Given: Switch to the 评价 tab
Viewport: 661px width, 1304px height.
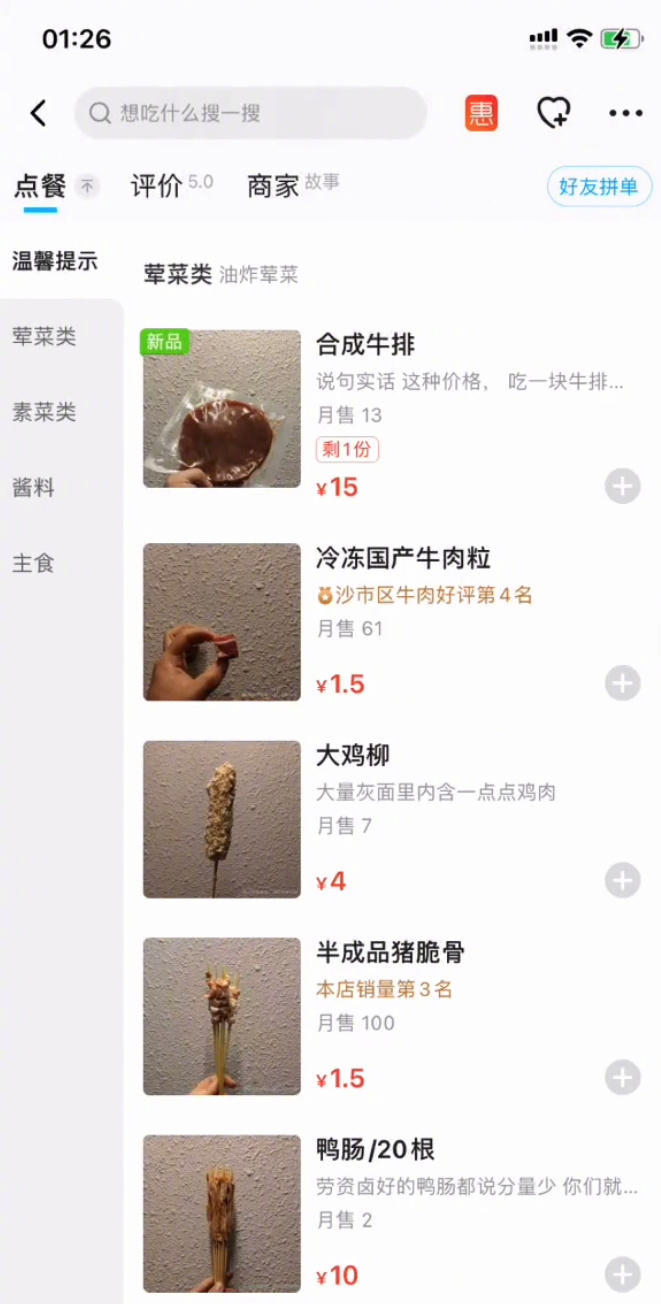Looking at the screenshot, I should tap(158, 186).
